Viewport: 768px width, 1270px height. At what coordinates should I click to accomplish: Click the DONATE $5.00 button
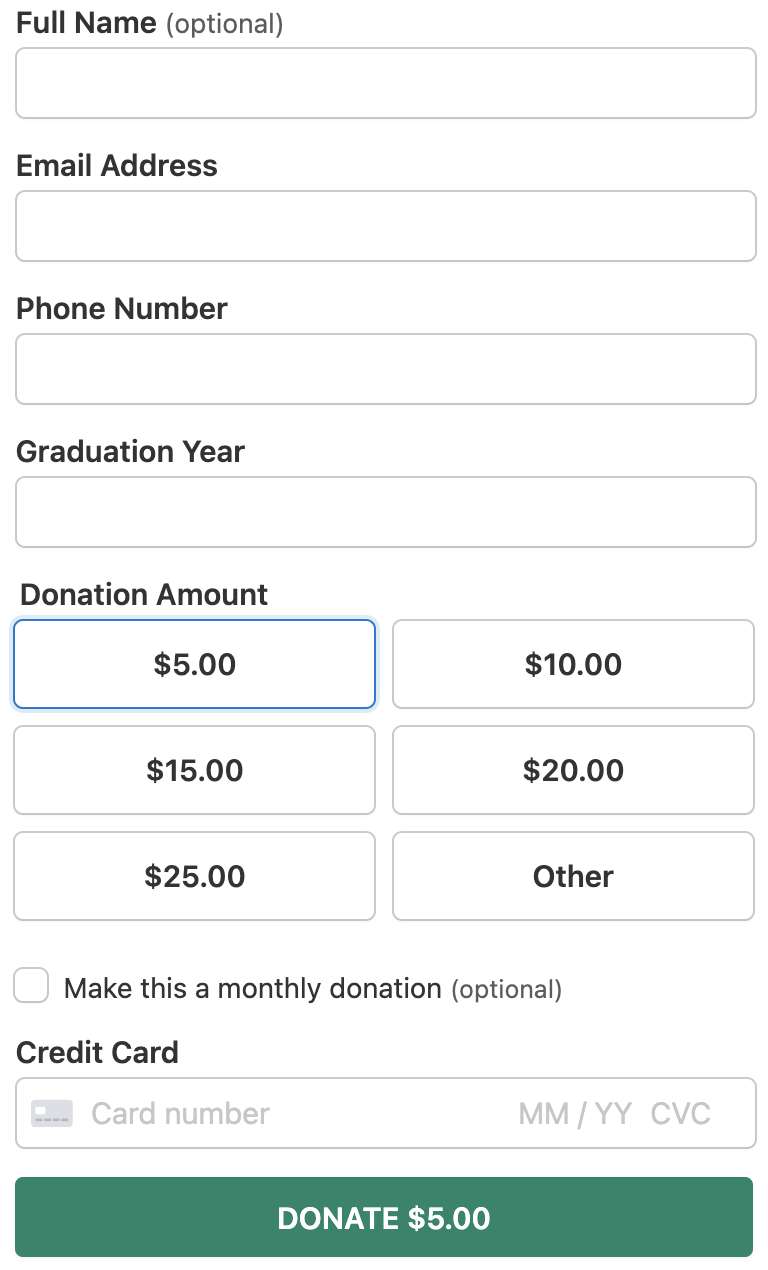tap(384, 1218)
